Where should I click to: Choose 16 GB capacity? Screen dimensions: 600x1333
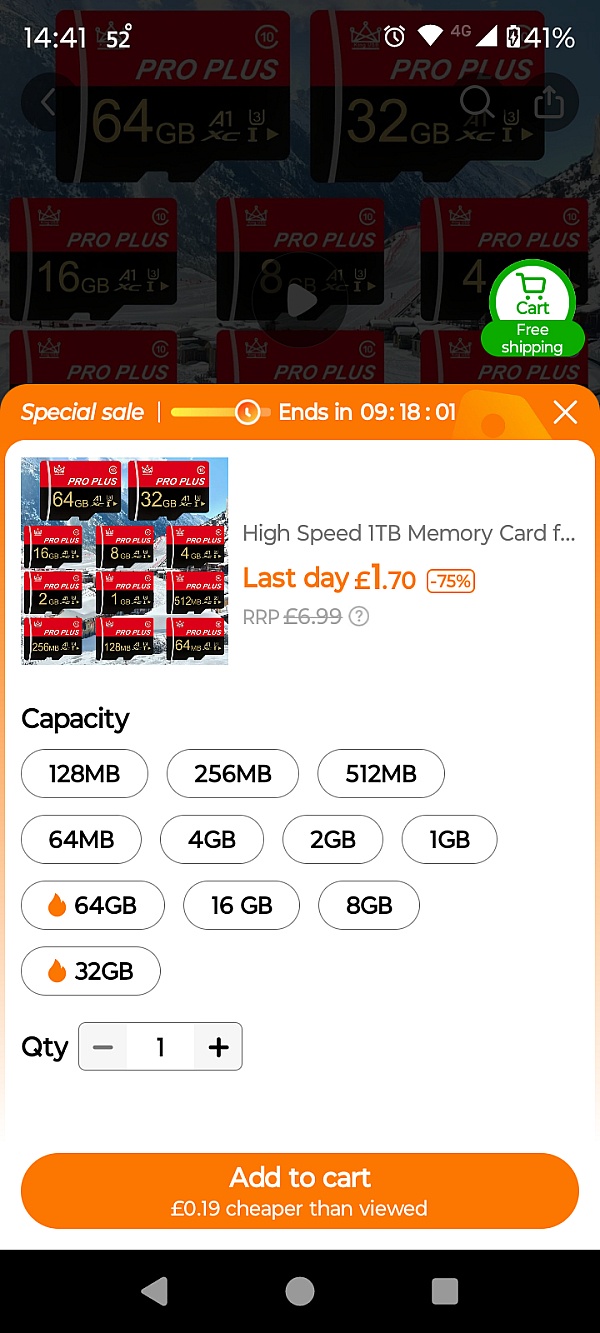pyautogui.click(x=241, y=905)
